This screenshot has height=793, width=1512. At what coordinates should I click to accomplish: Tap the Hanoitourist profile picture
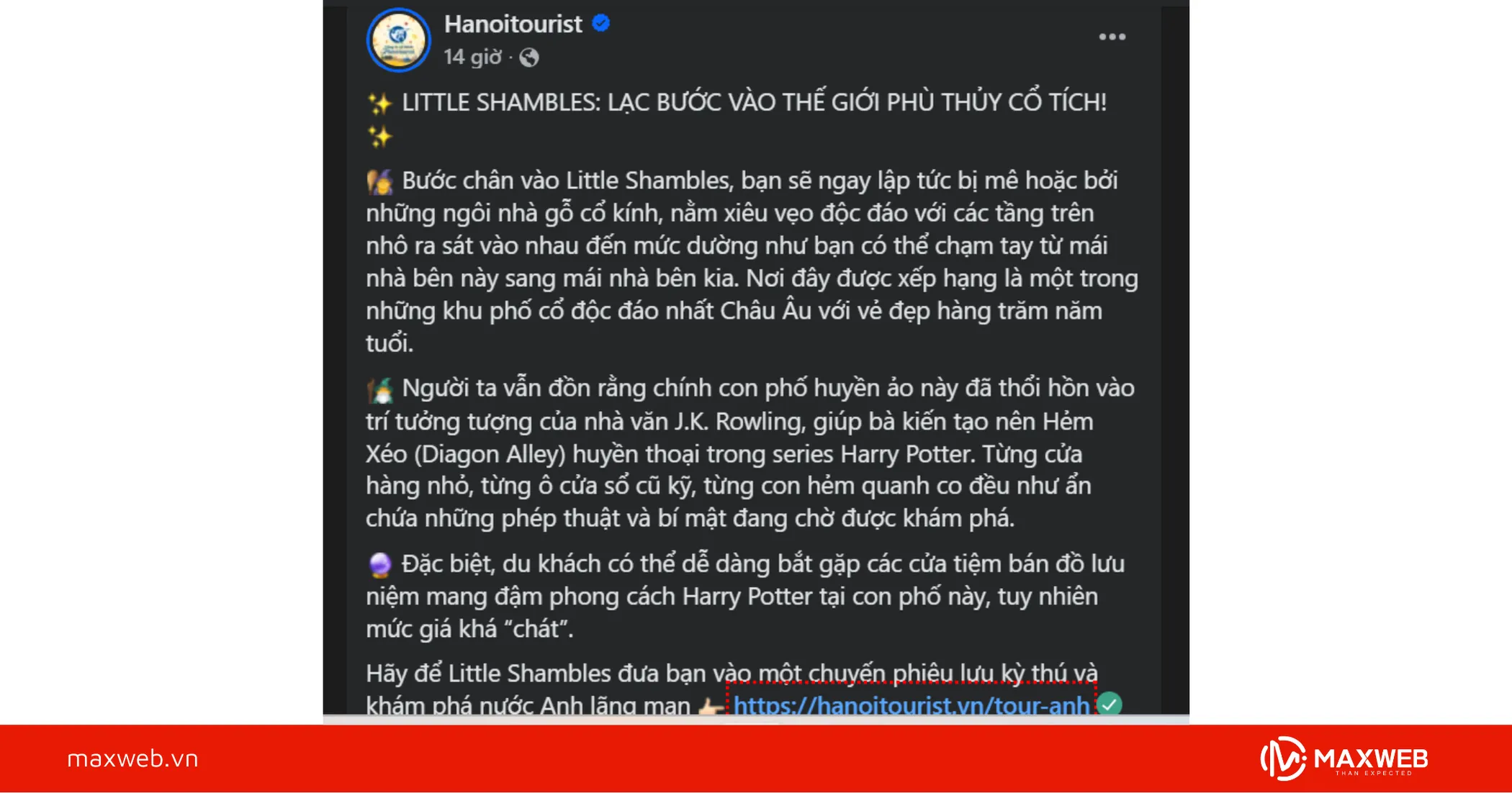[x=399, y=40]
